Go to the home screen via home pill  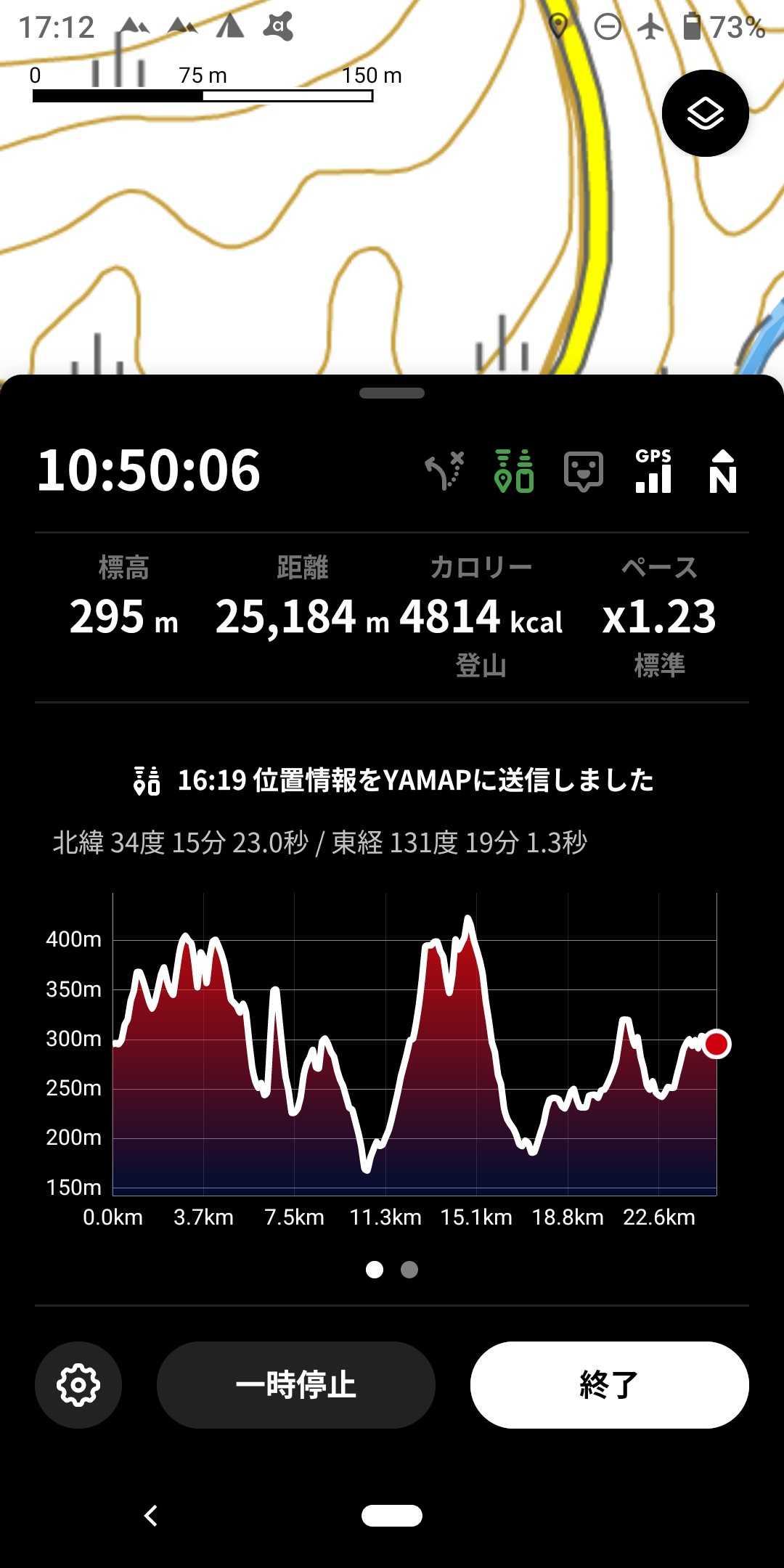tap(392, 1516)
